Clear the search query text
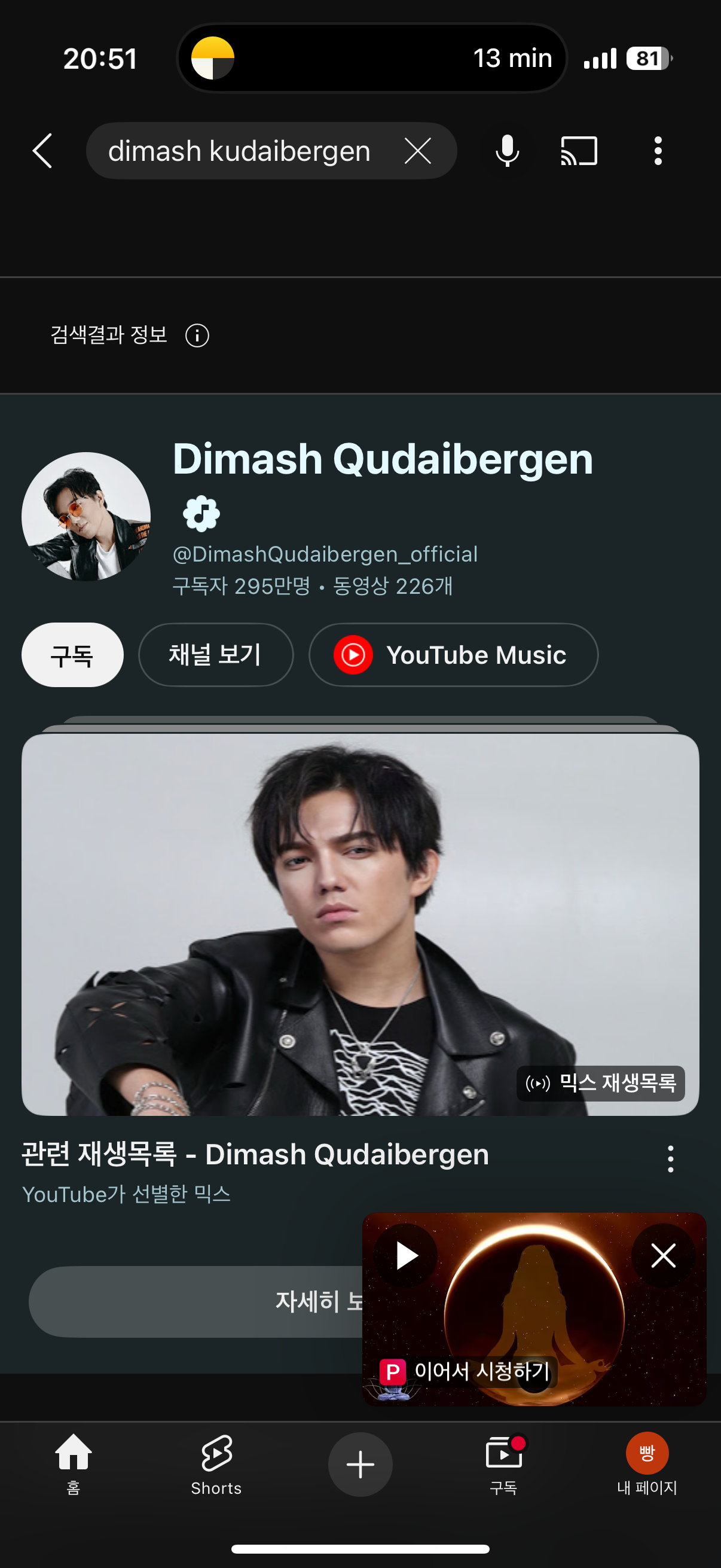 418,151
